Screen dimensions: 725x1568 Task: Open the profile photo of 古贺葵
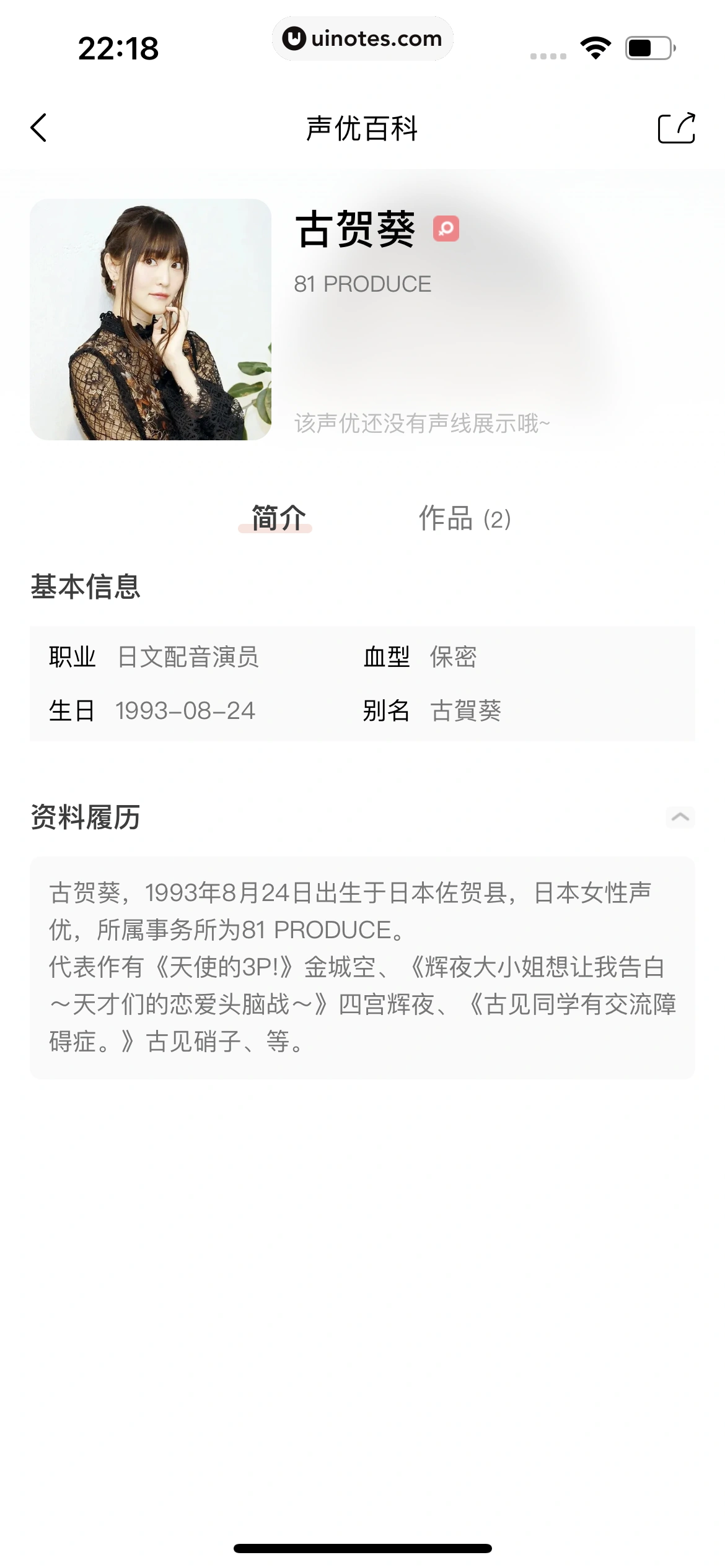point(152,320)
